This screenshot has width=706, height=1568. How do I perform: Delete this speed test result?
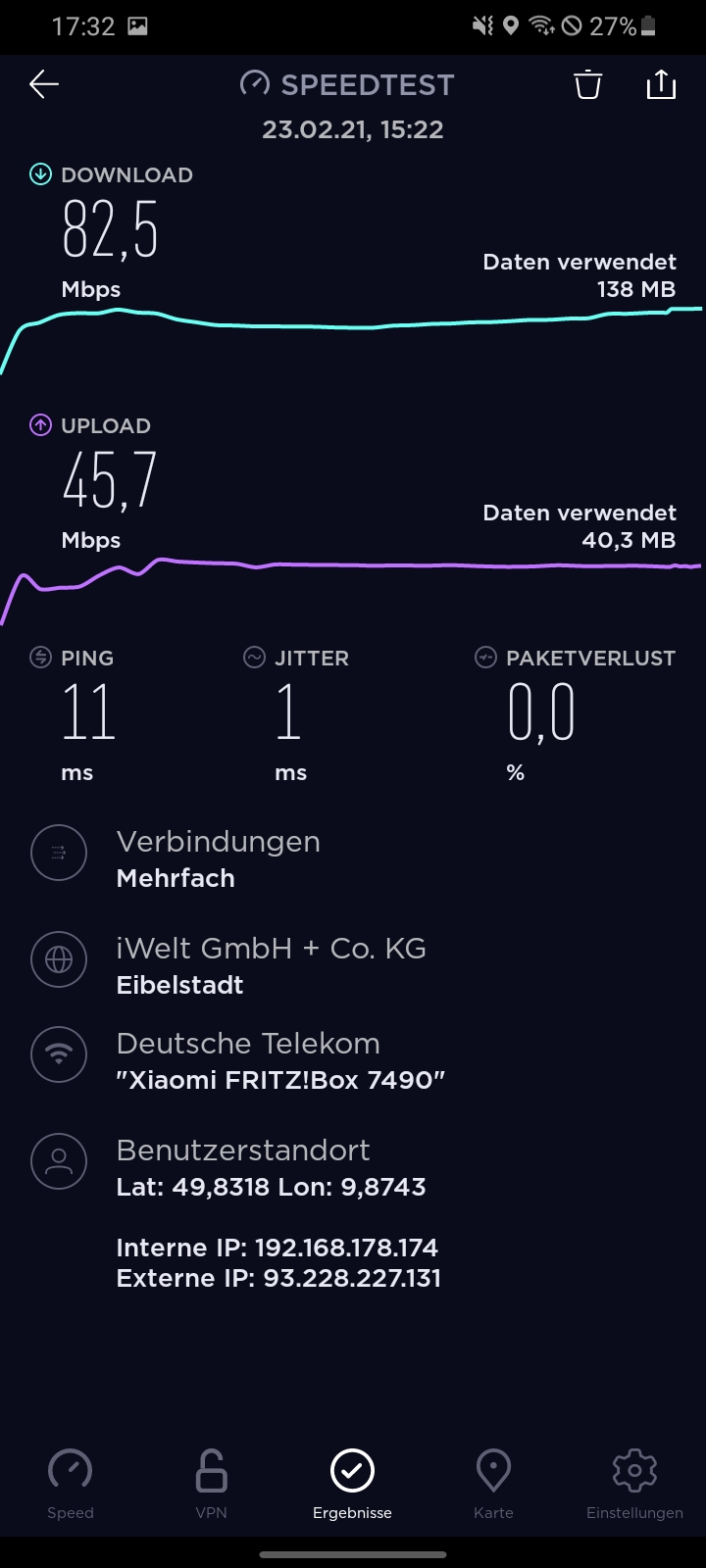point(587,85)
